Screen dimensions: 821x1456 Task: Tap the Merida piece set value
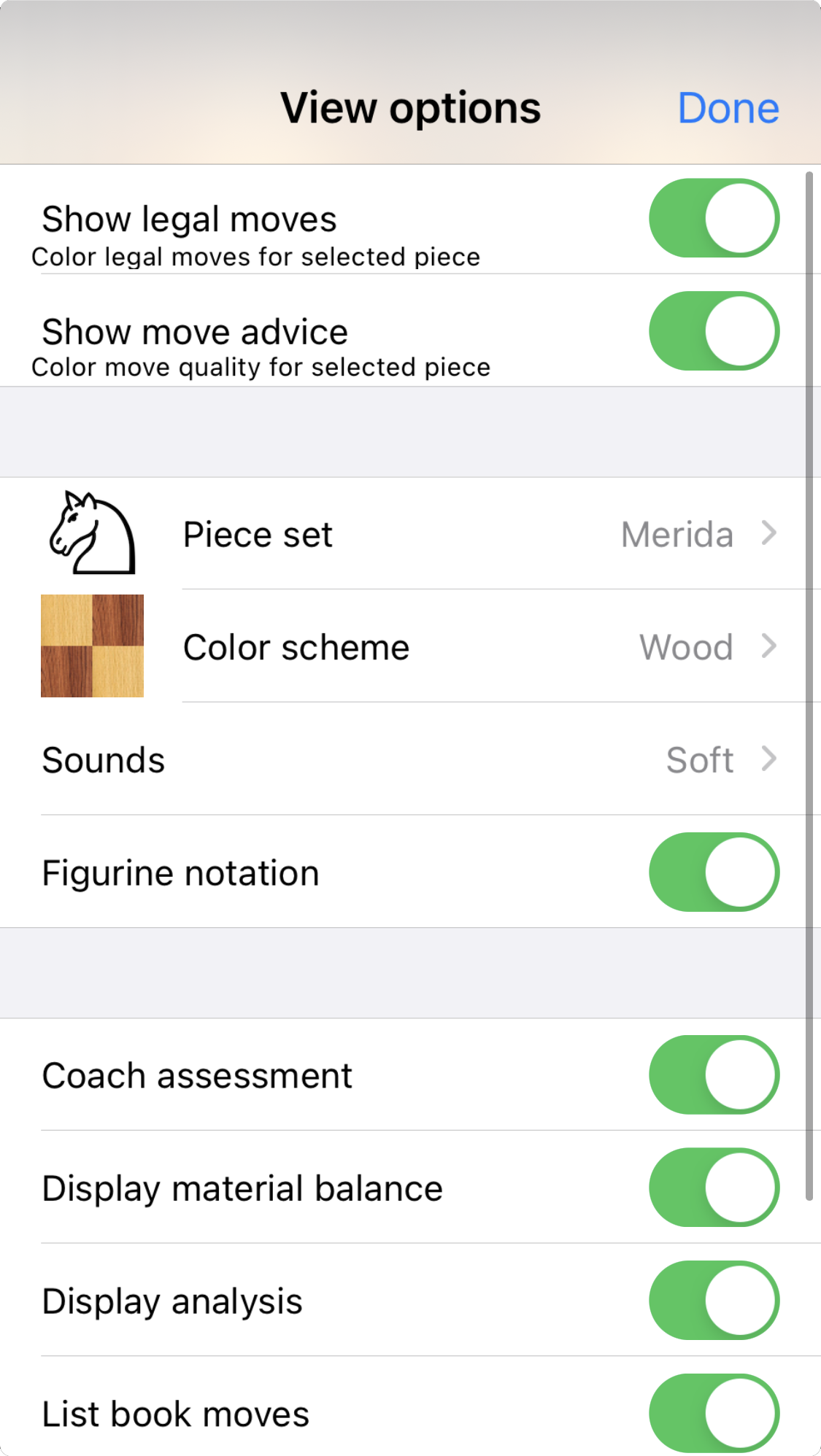[x=677, y=534]
